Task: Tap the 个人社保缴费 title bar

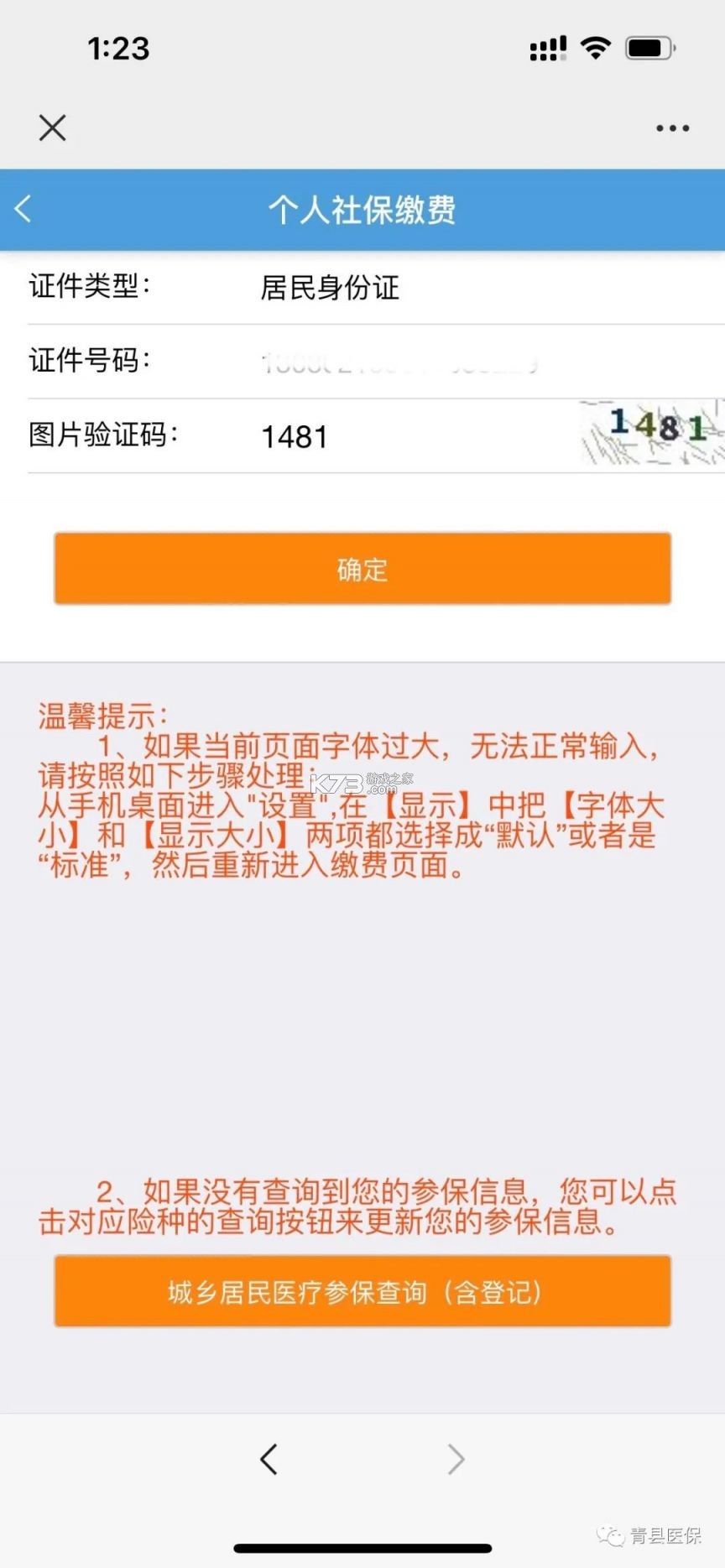Action: click(x=362, y=210)
